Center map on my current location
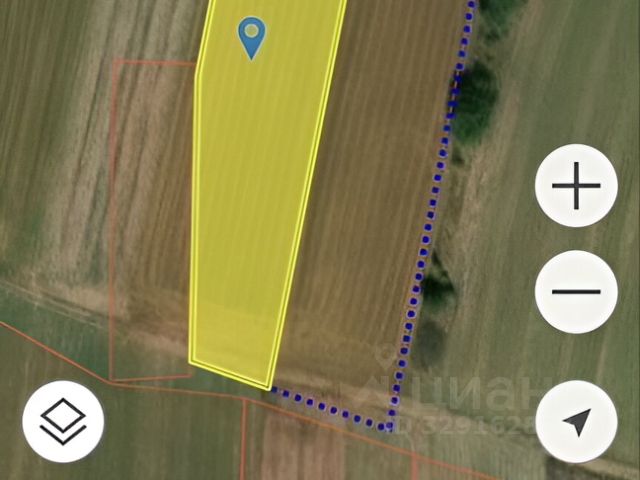 pos(576,421)
